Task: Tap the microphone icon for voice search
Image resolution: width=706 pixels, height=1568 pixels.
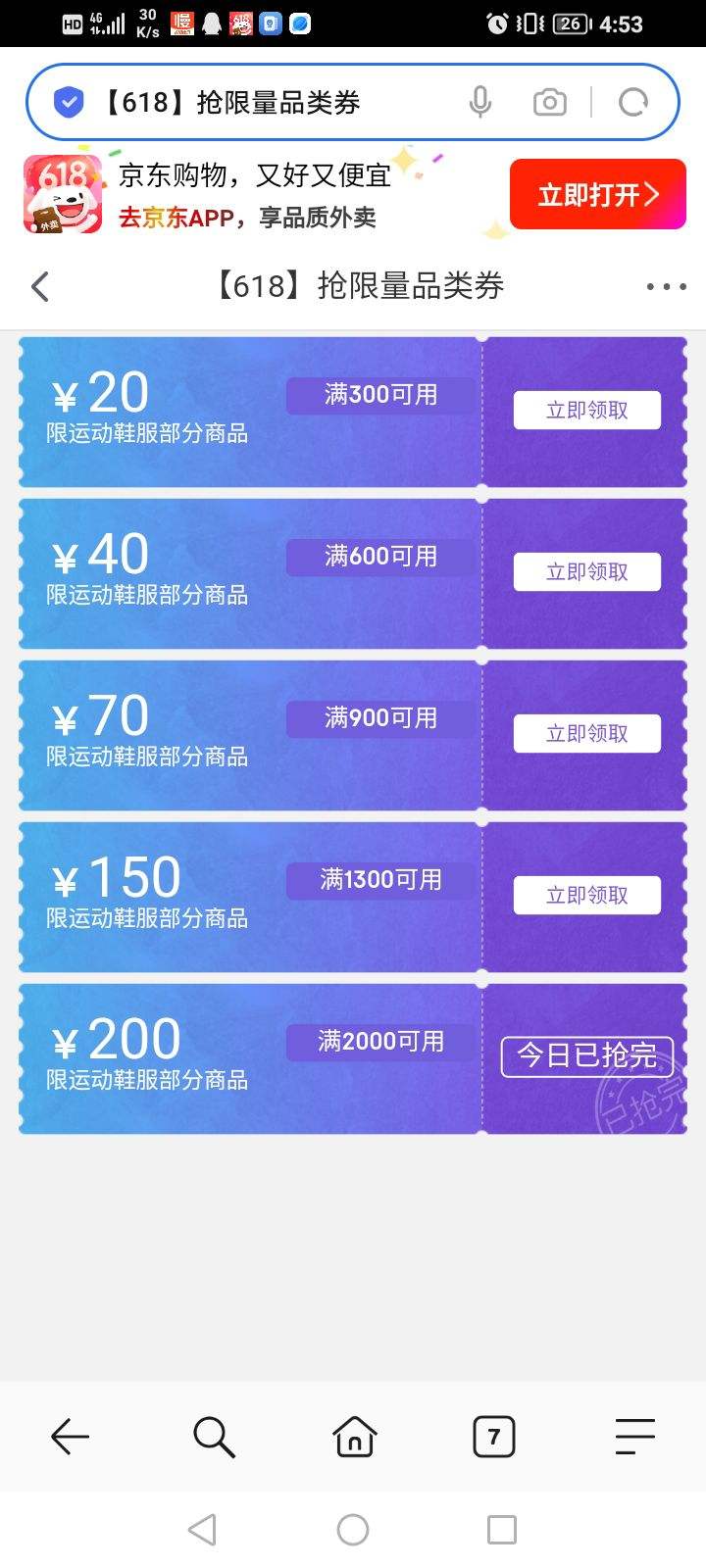Action: 480,101
